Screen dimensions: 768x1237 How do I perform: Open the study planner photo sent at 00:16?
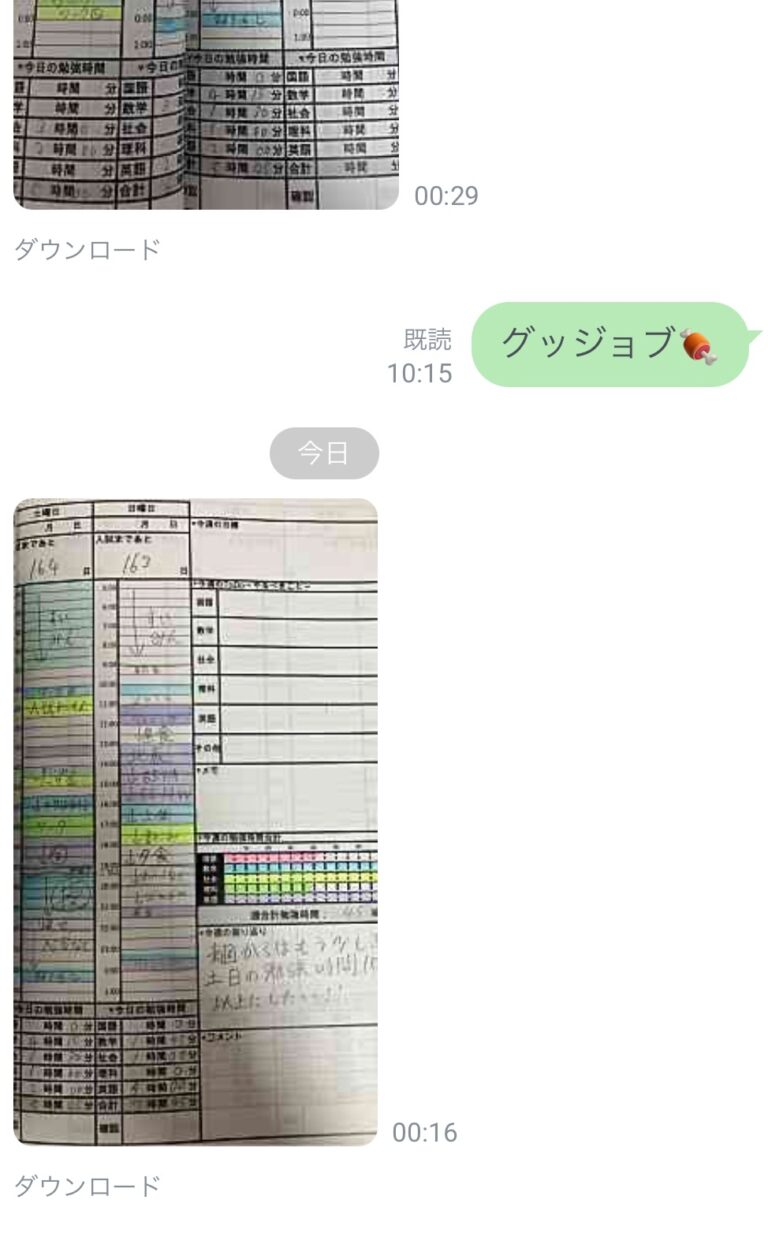pos(195,820)
